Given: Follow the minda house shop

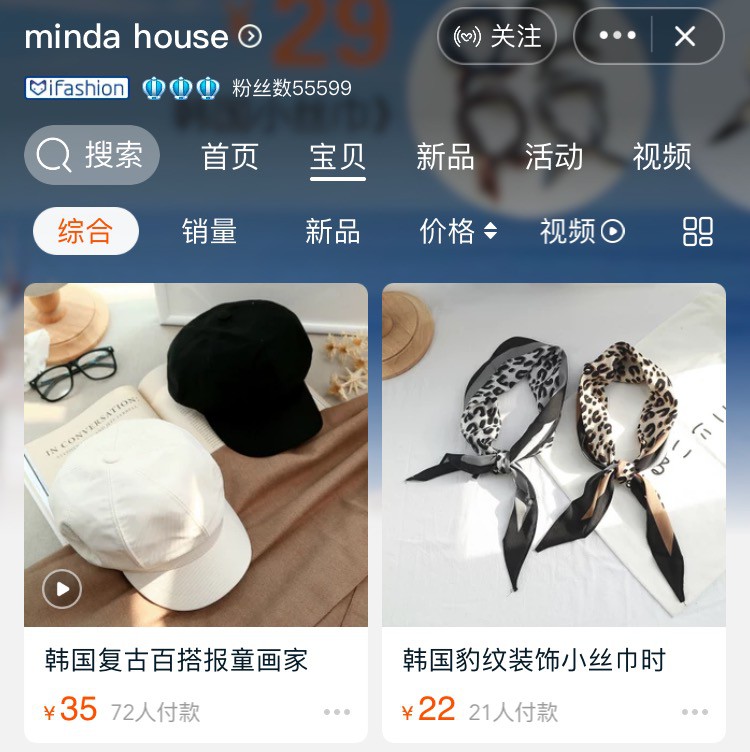Looking at the screenshot, I should point(497,37).
